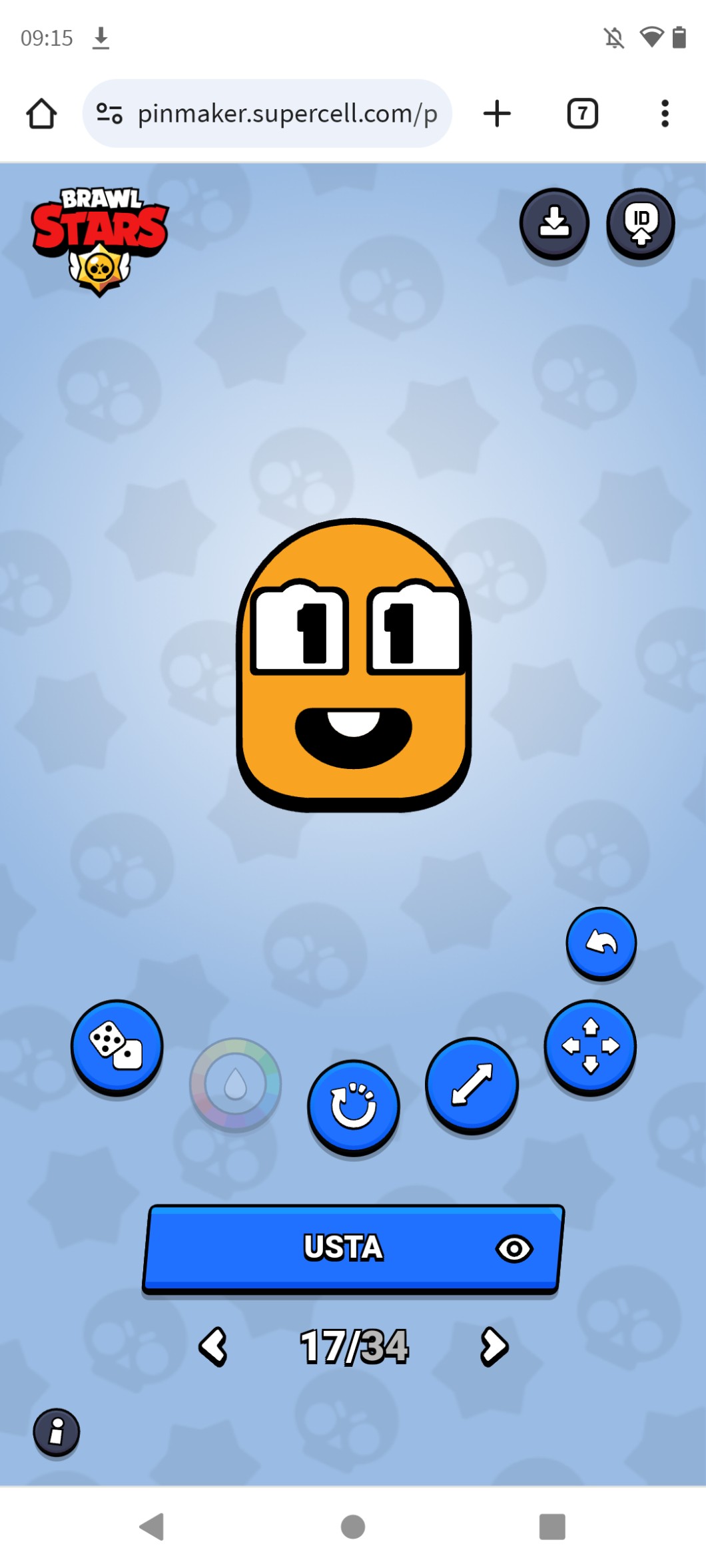Open the tab switcher showing 7 tabs
The height and width of the screenshot is (1568, 706).
(582, 114)
